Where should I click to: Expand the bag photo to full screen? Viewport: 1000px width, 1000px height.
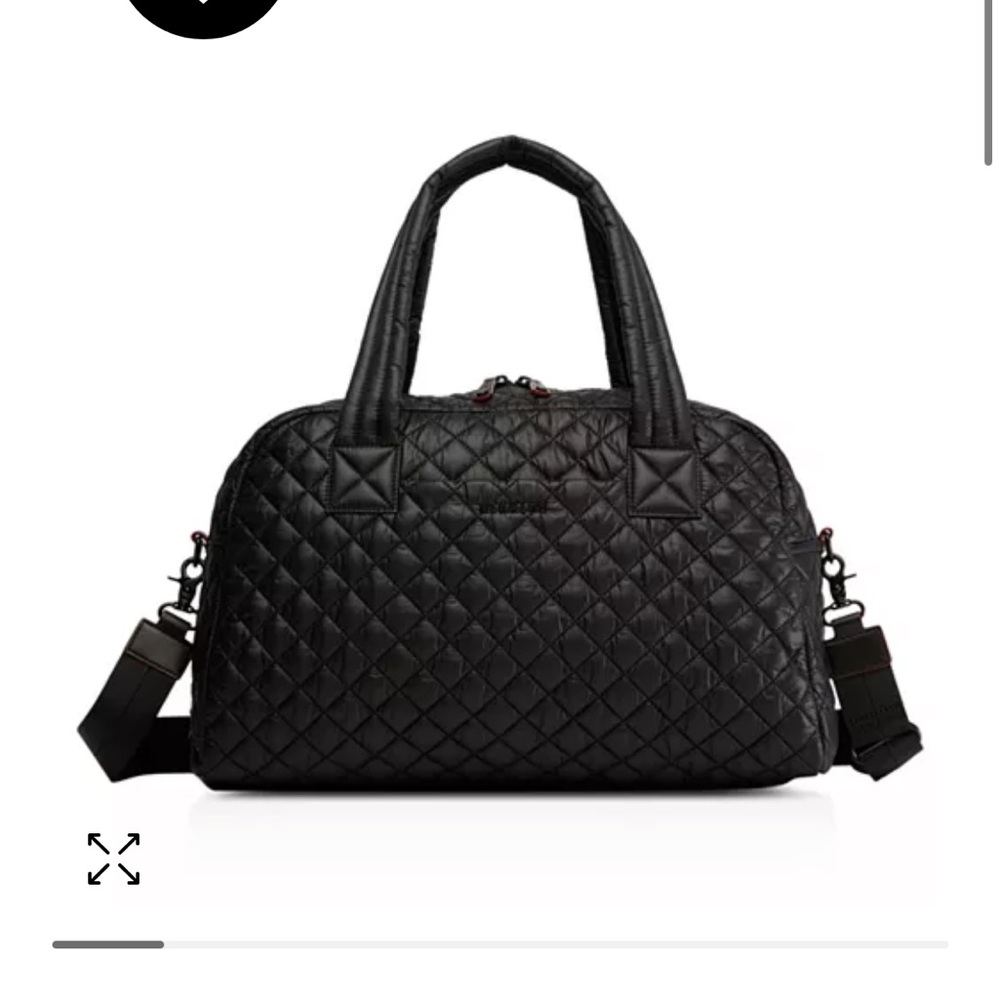click(113, 858)
